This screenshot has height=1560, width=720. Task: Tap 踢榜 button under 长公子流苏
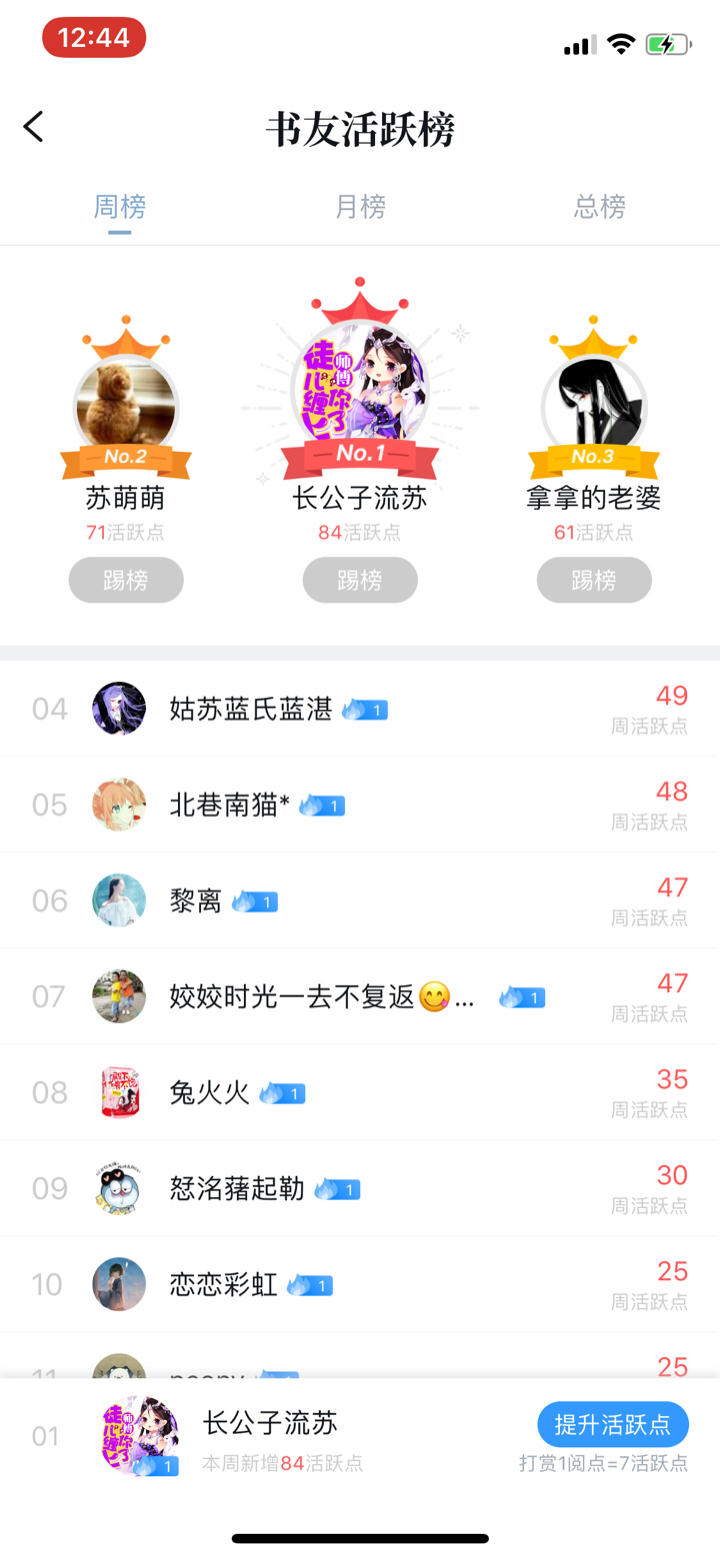coord(360,580)
